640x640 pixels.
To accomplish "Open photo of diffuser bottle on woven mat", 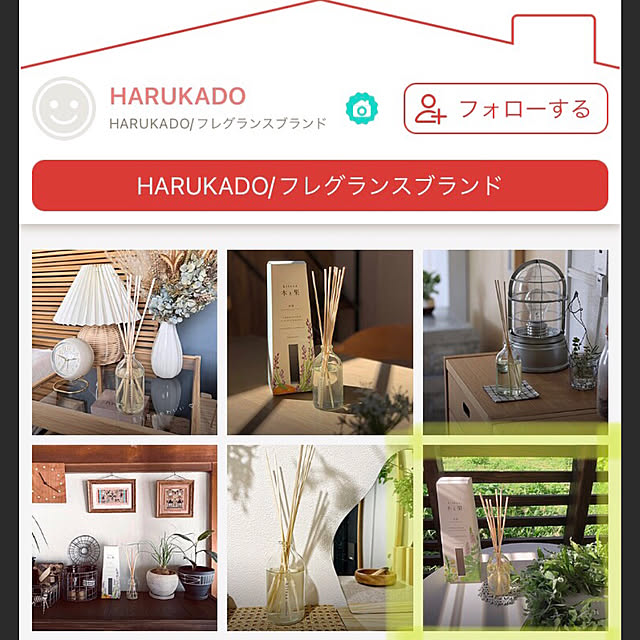I will (x=319, y=537).
